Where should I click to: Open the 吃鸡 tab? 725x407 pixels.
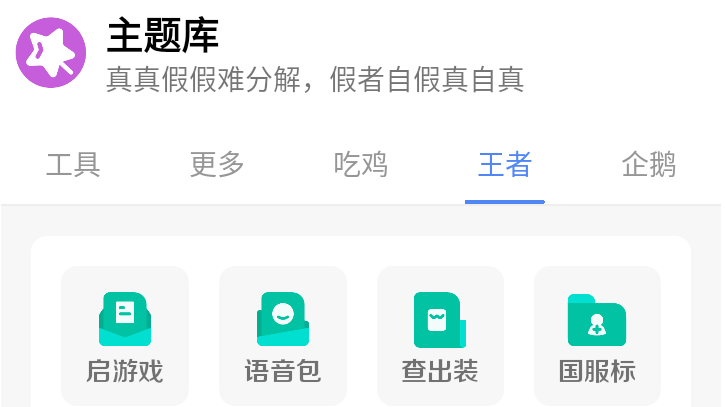361,164
